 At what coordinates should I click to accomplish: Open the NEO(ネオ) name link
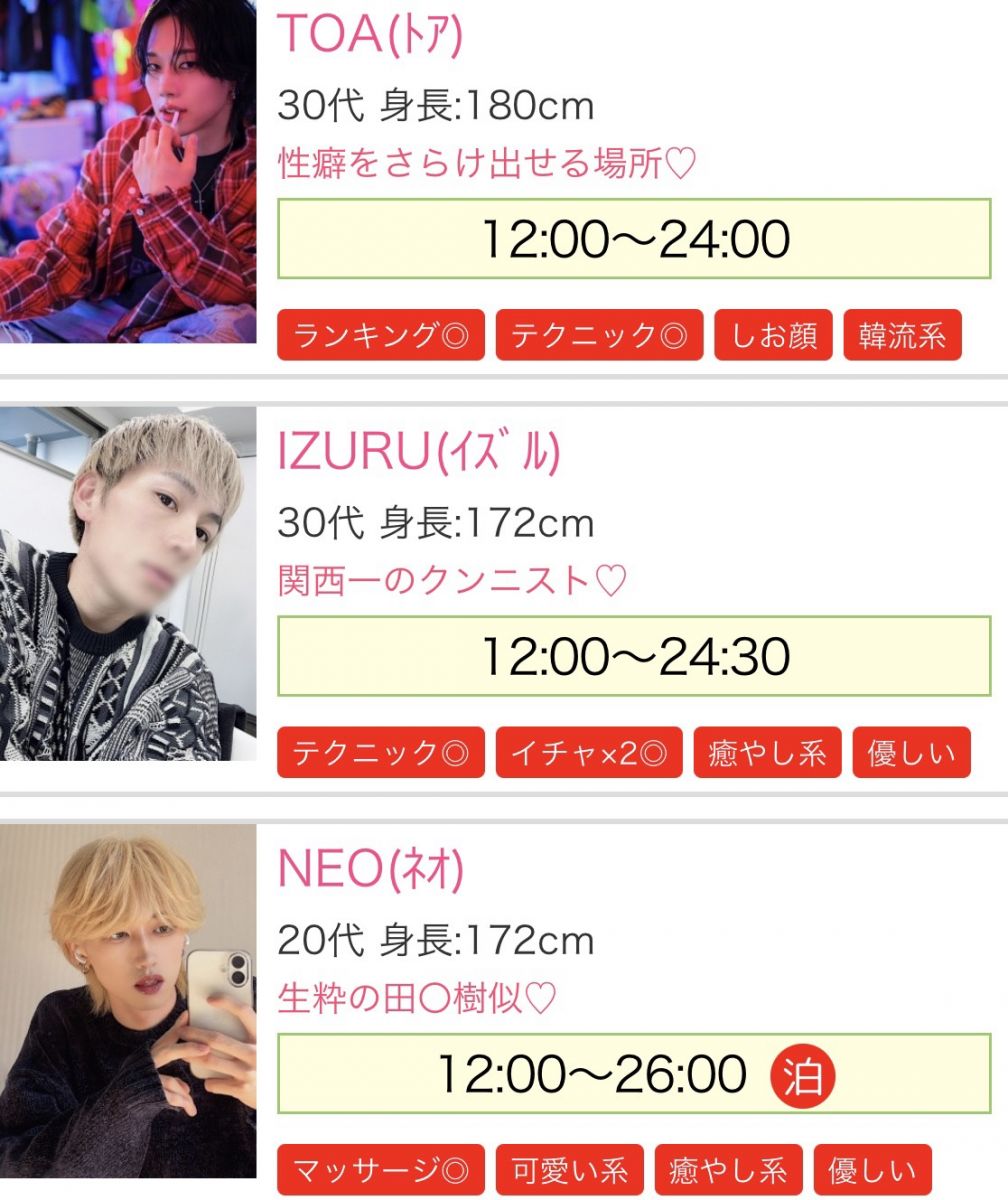(x=370, y=871)
